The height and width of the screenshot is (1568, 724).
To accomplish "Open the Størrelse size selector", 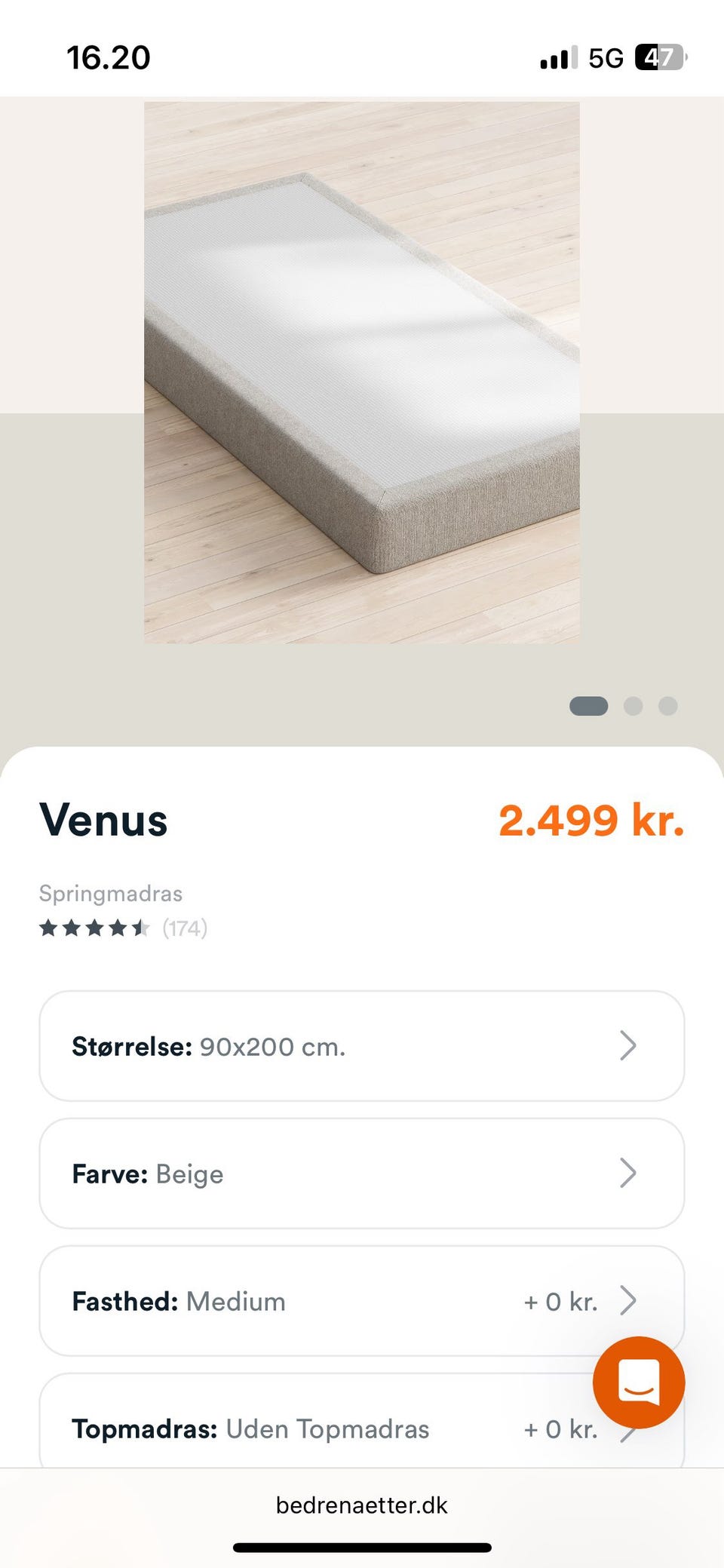I will (x=361, y=1046).
